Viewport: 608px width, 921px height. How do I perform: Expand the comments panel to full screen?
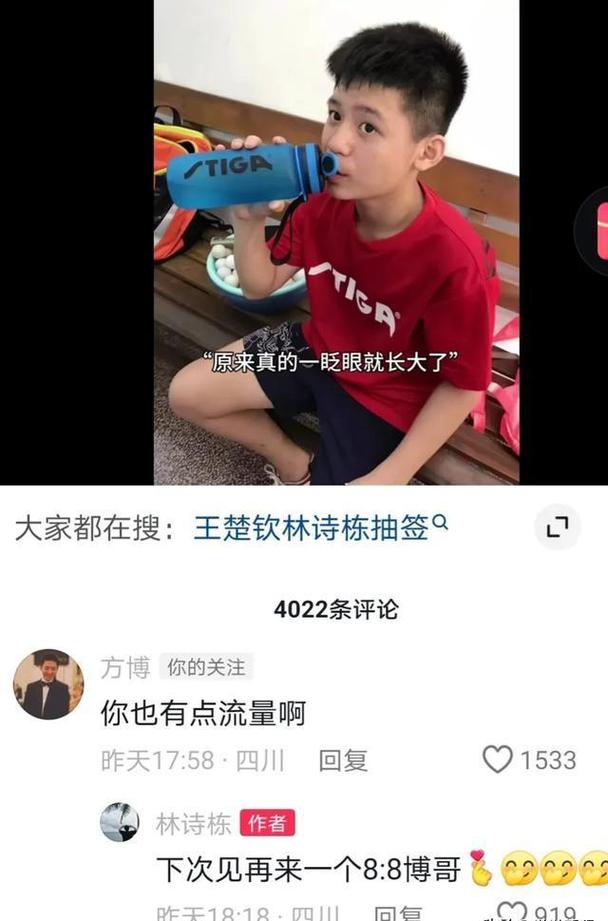558,527
